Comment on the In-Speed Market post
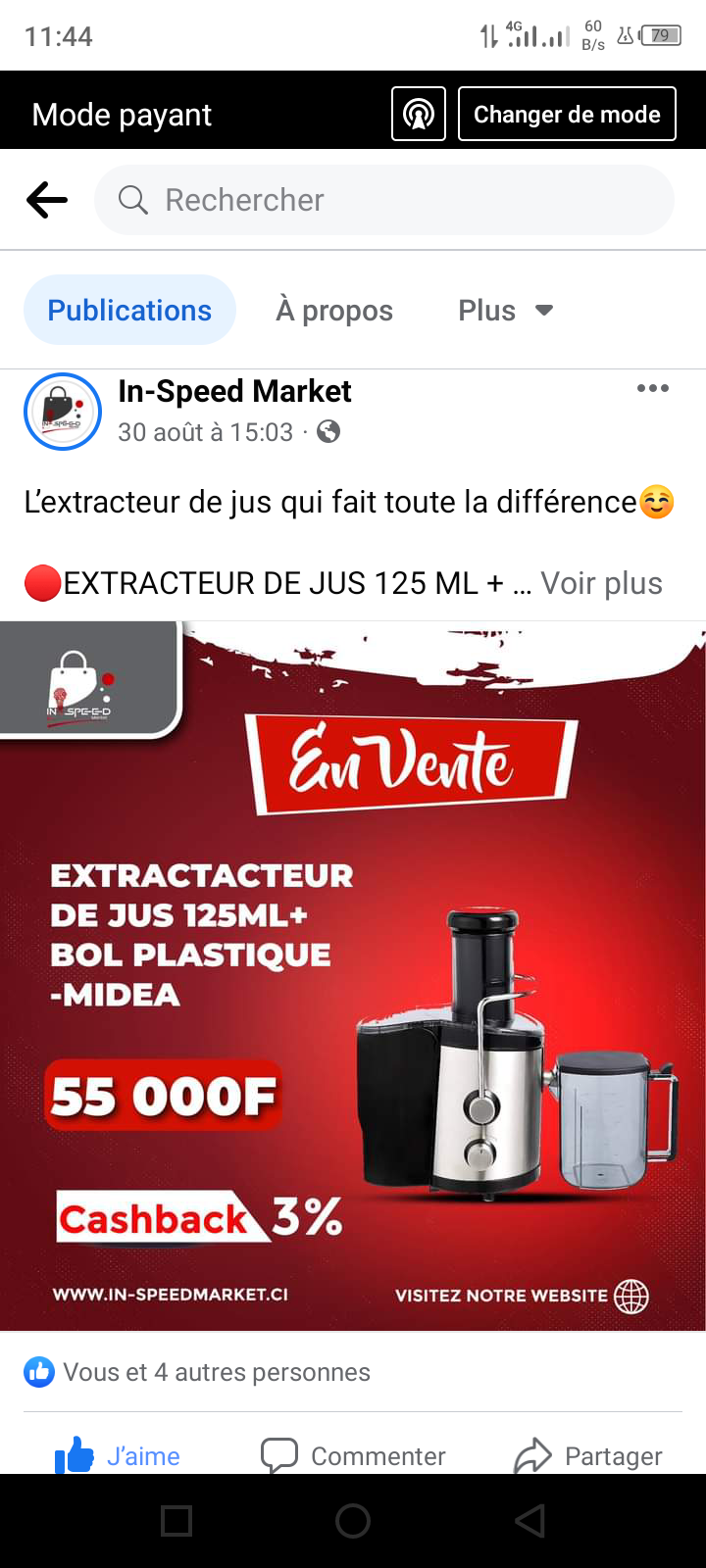 click(x=353, y=1455)
